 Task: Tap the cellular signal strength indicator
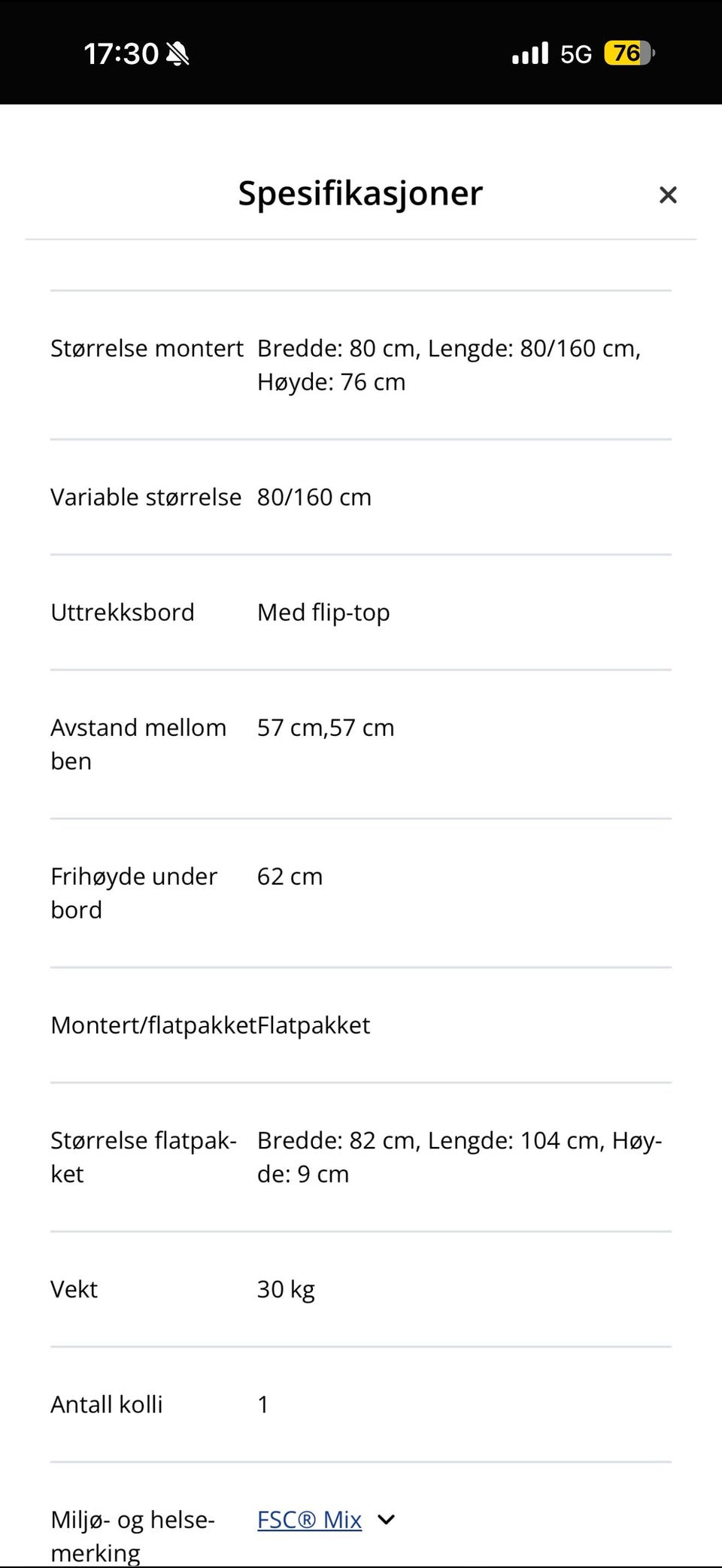[529, 53]
